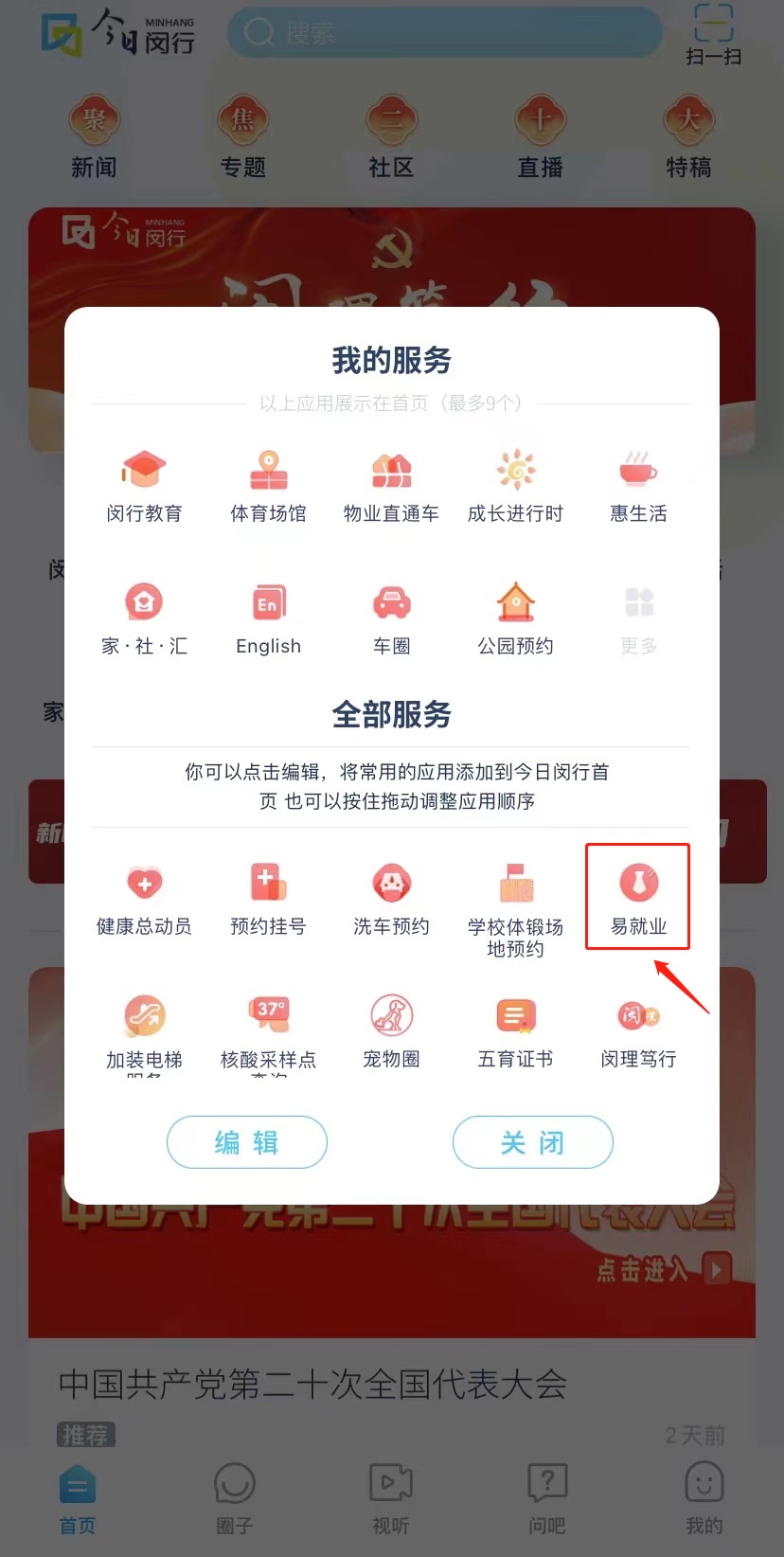Open 闵行教育 service
784x1557 pixels.
(x=144, y=487)
